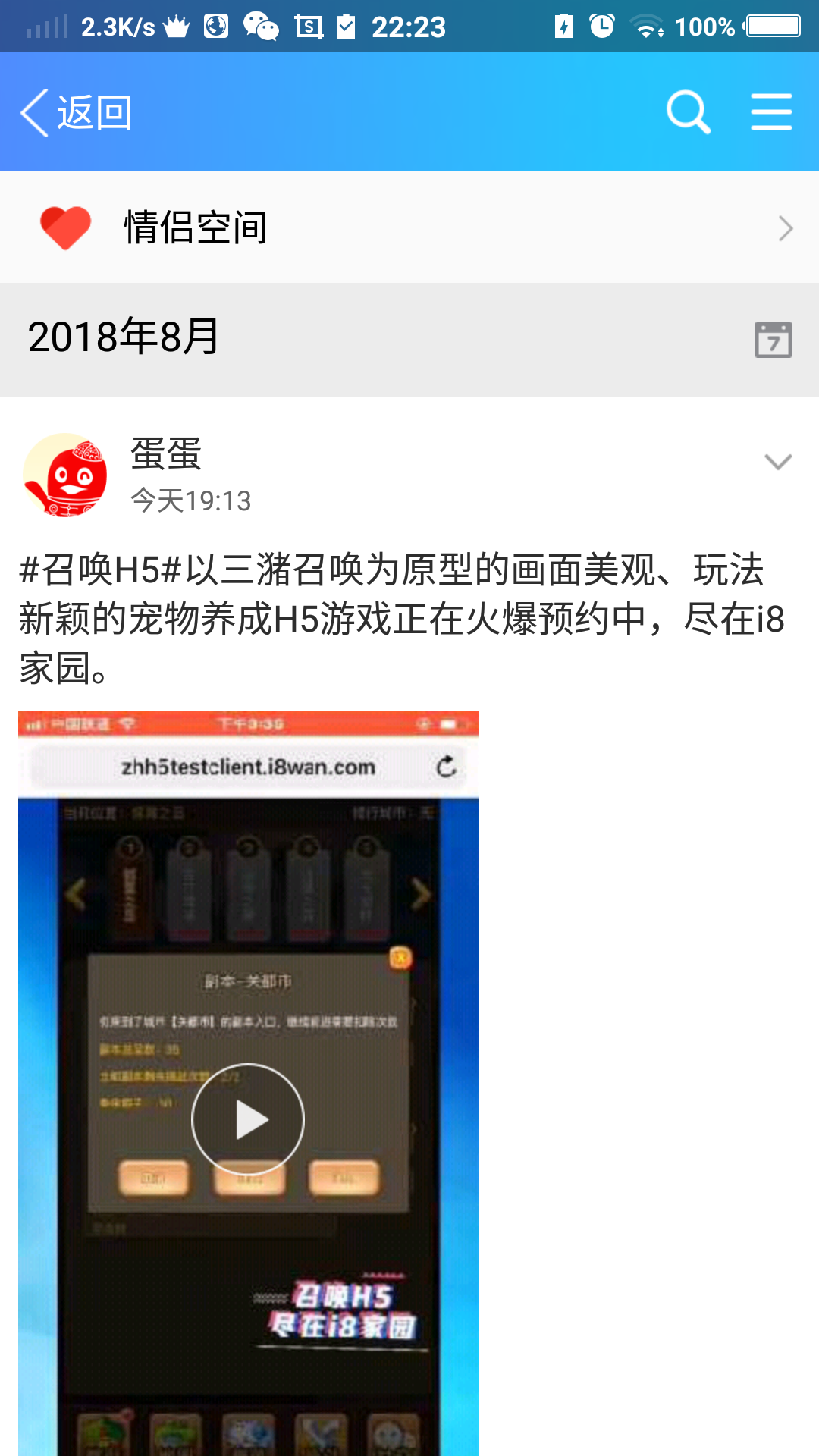Screen dimensions: 819x1456
Task: Open the calendar date picker icon
Action: (x=773, y=339)
